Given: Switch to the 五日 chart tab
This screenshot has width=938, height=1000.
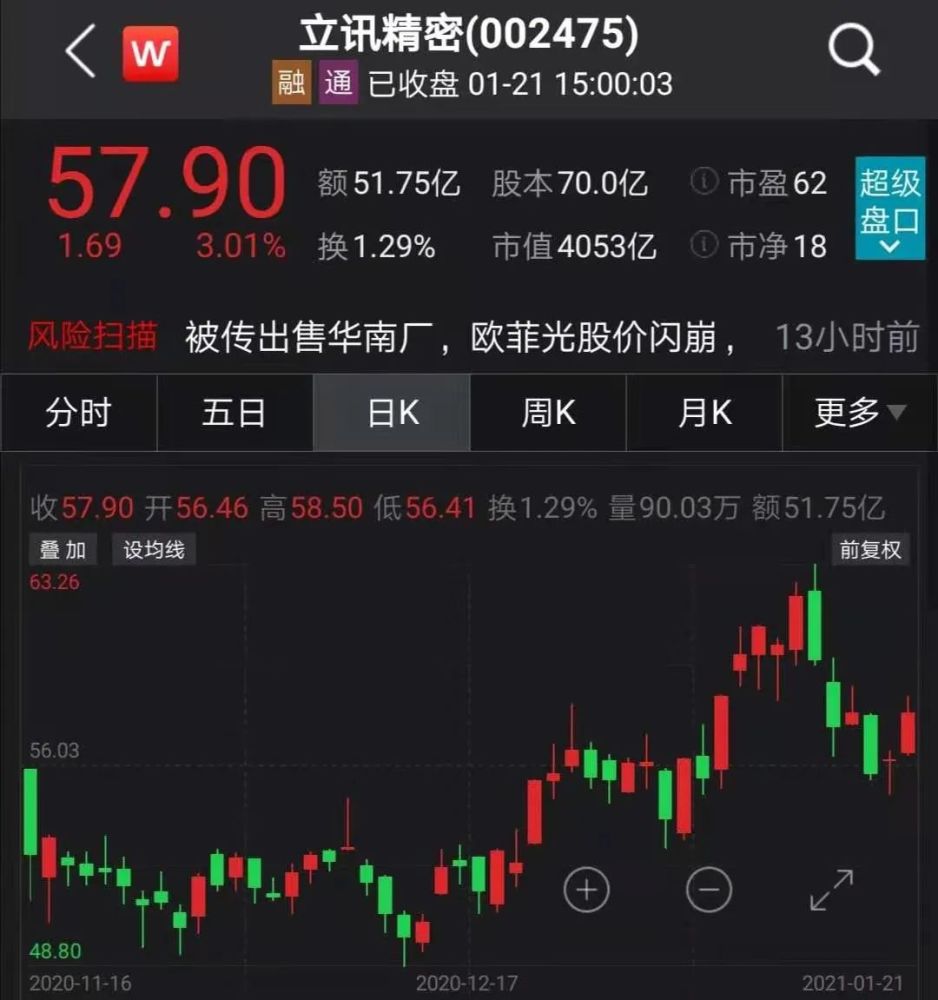Looking at the screenshot, I should [x=234, y=413].
